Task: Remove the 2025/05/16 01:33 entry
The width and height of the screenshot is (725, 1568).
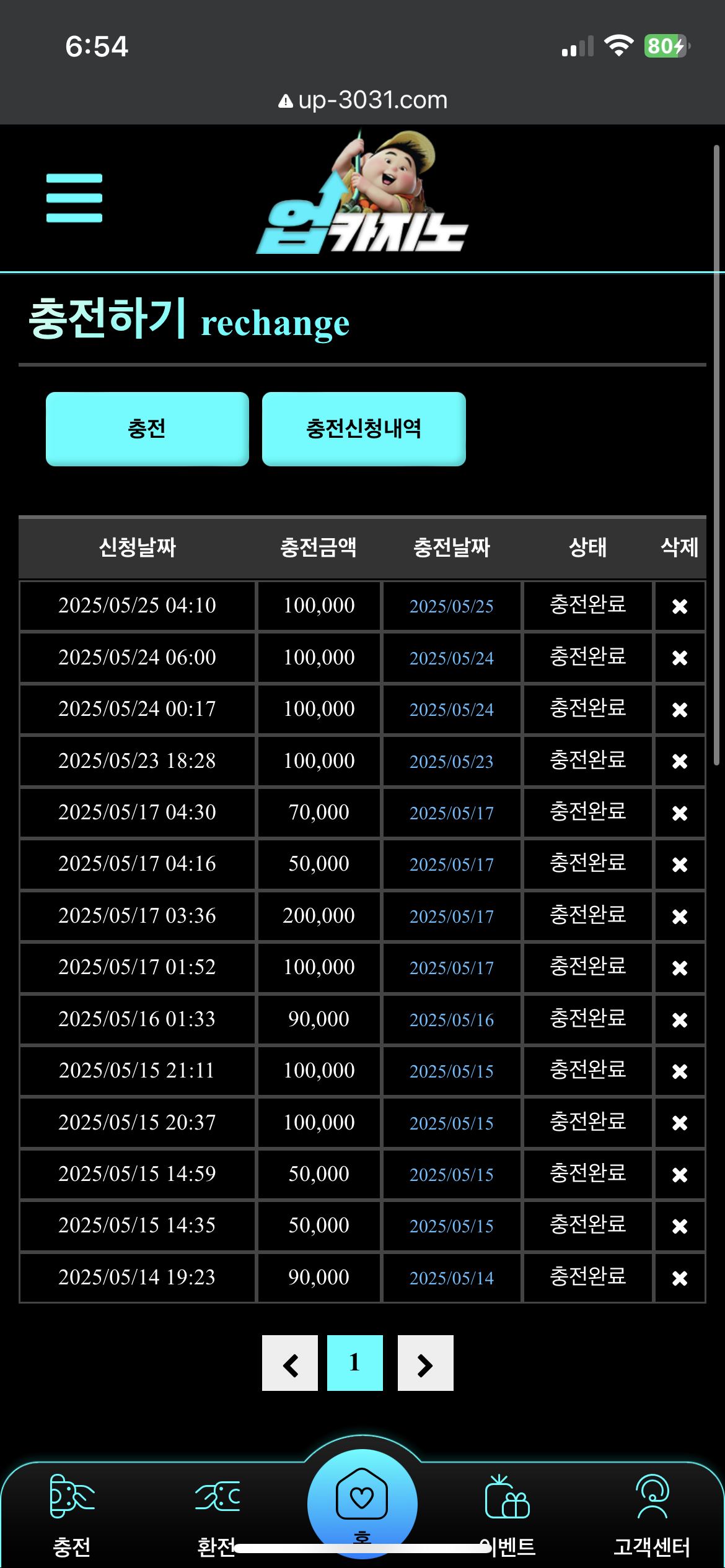Action: coord(680,1019)
